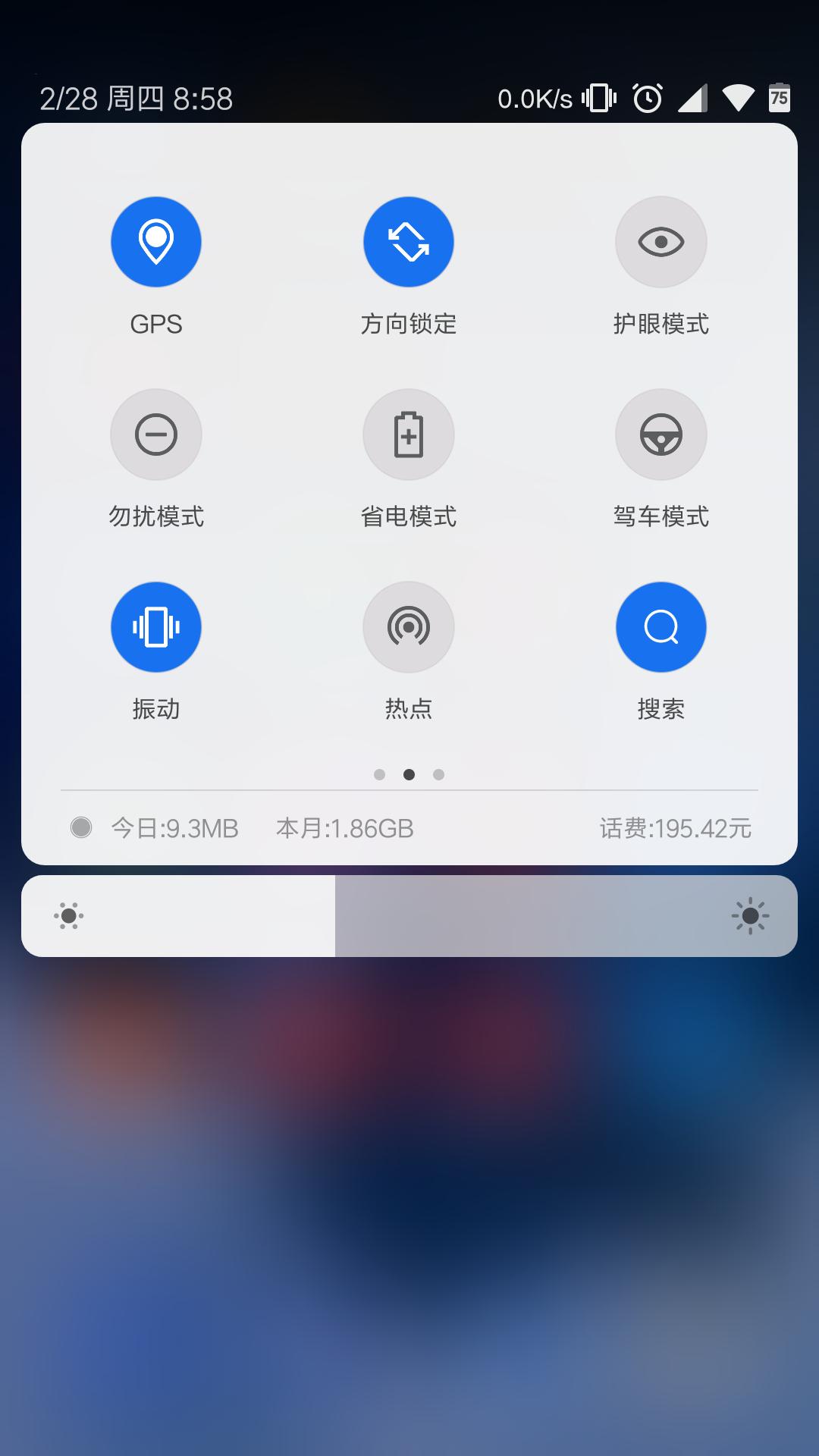Screen dimensions: 819x1456
Task: Tap the gray status dot near data usage
Action: 82,830
